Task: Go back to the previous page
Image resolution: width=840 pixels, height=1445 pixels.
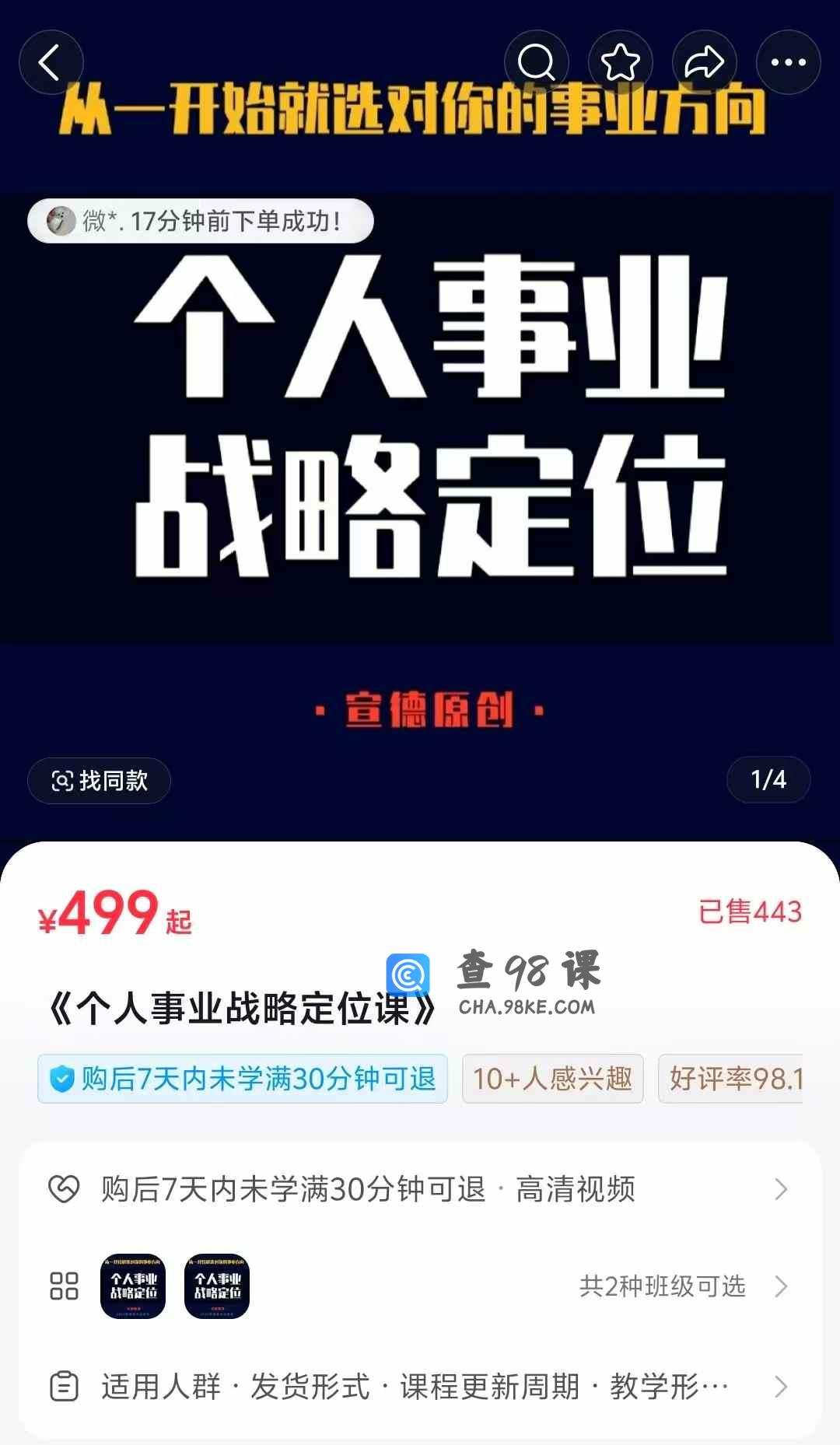Action: click(x=51, y=62)
